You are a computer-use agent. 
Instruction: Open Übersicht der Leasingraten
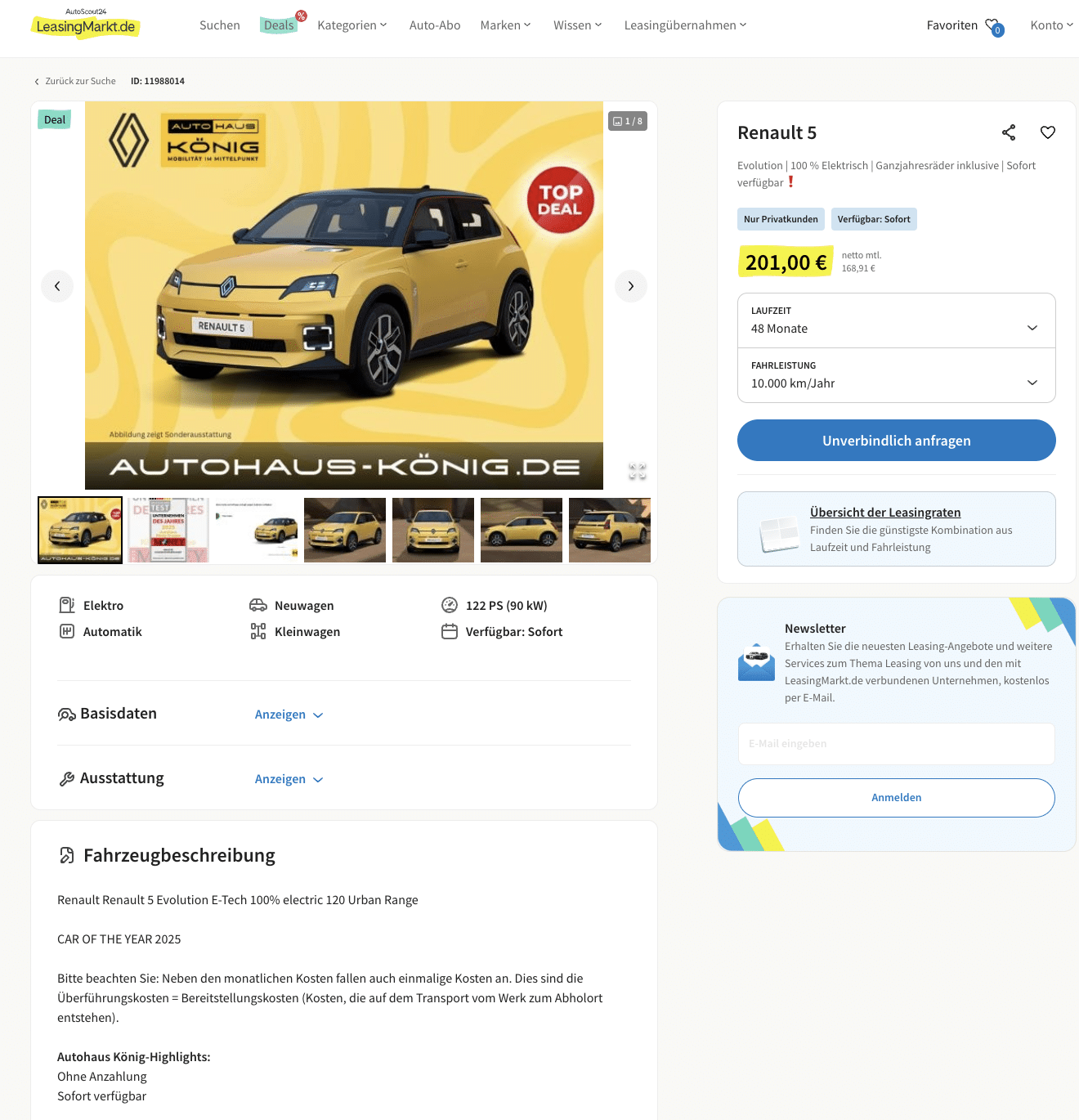(884, 513)
